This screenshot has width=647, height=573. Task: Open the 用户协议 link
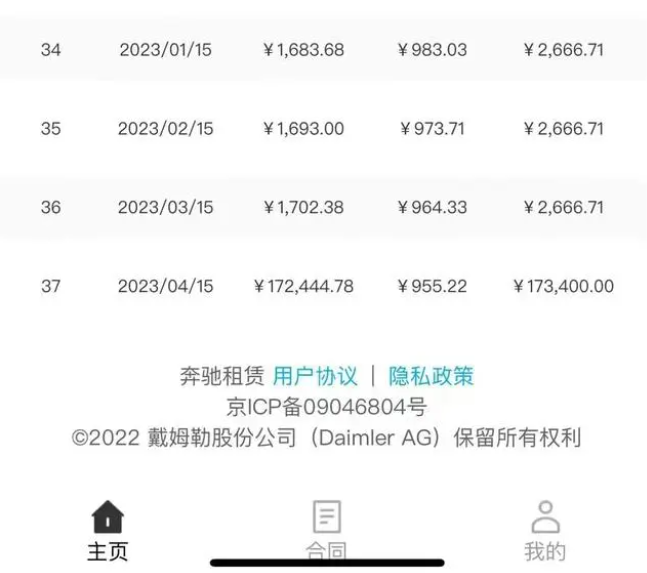(315, 377)
